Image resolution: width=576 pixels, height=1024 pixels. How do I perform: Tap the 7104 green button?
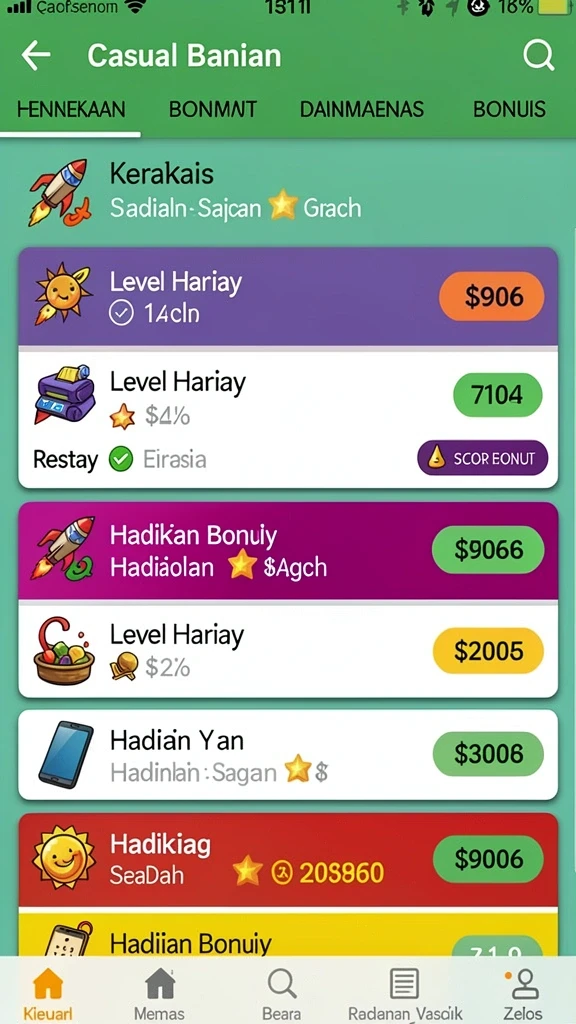[498, 395]
